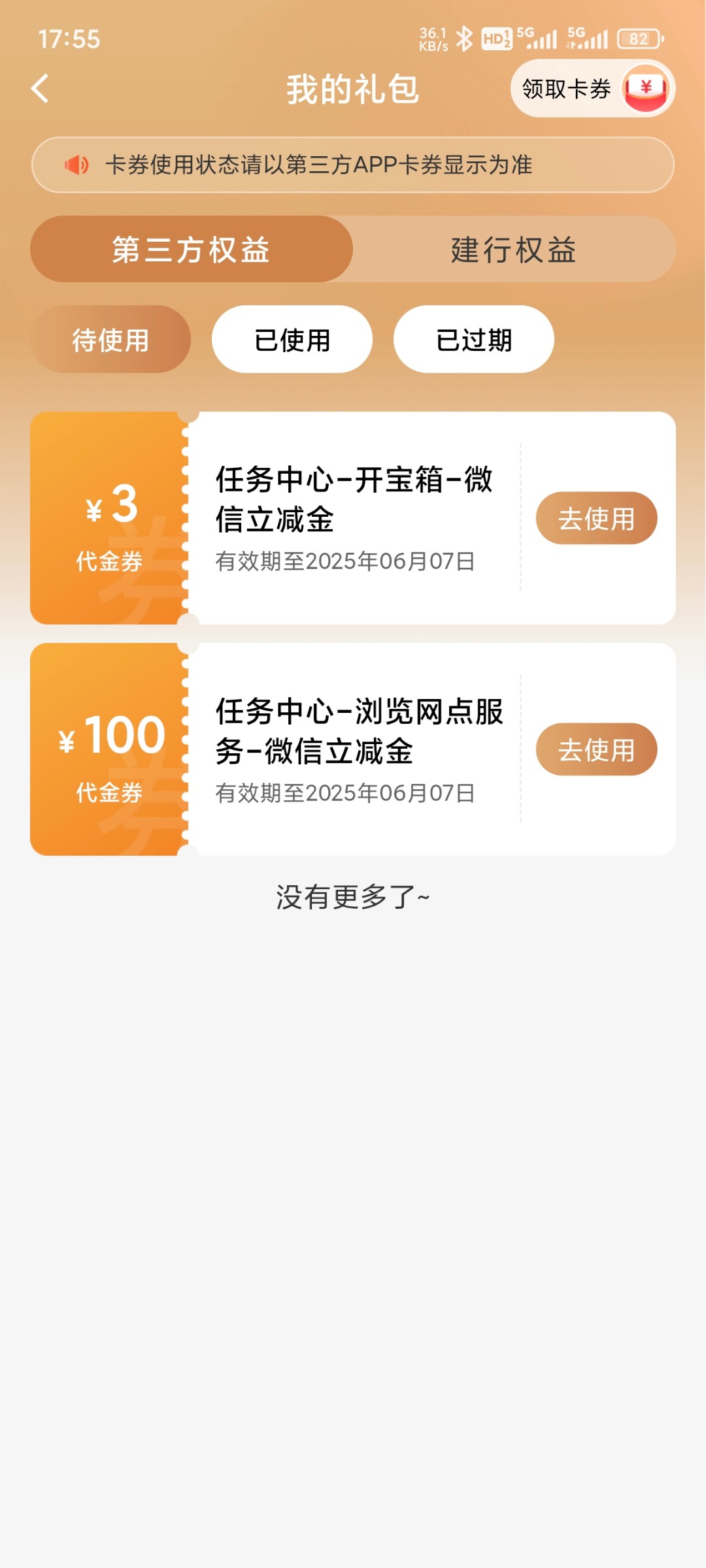Switch to the 建行权益 tab

point(513,250)
